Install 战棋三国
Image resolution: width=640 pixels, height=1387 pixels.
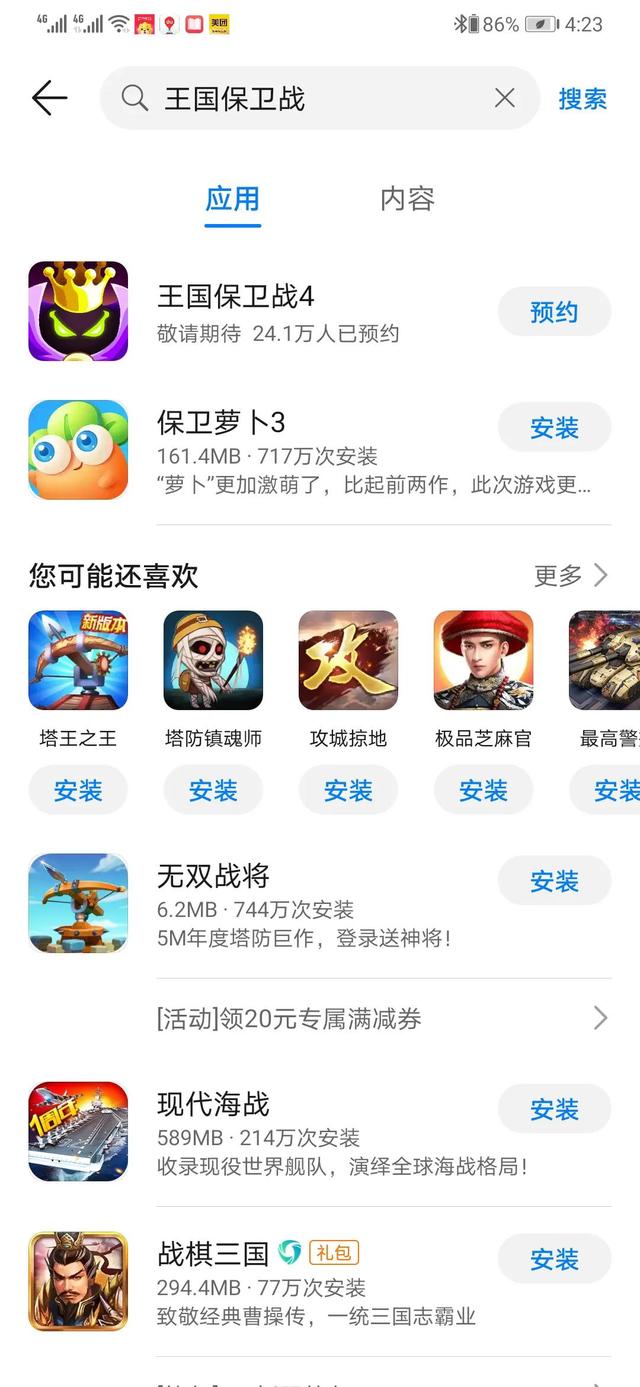554,1259
